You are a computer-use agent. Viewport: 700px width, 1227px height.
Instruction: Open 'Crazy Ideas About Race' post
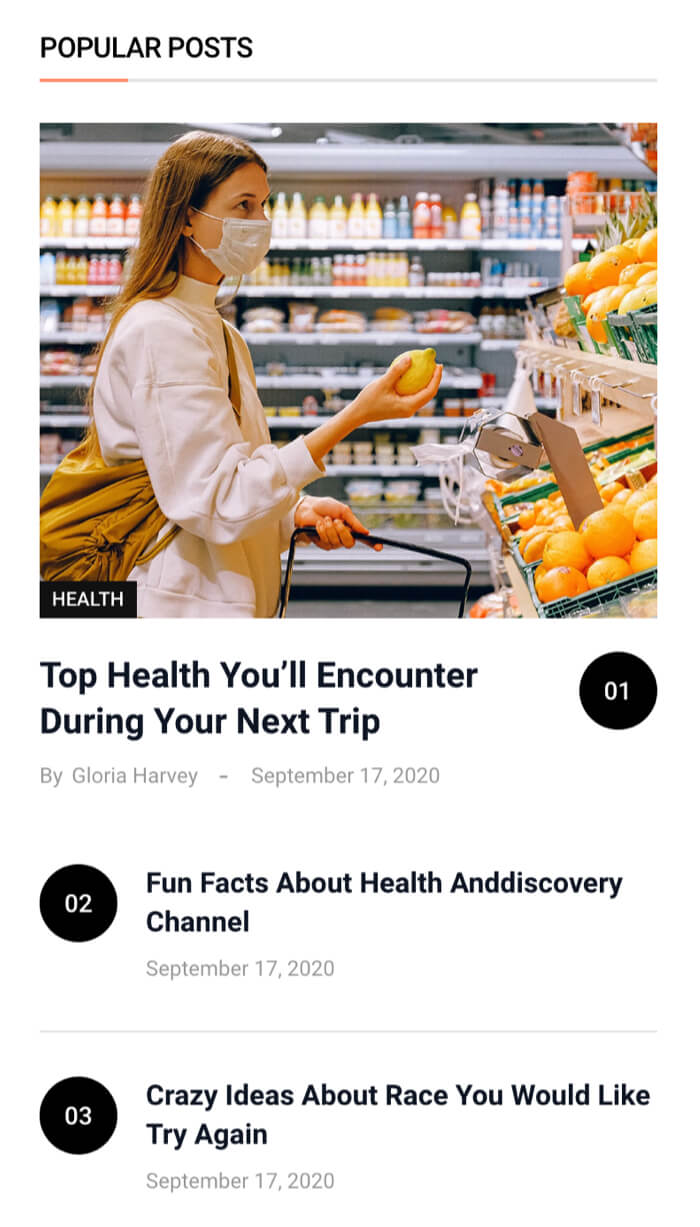tap(397, 1114)
